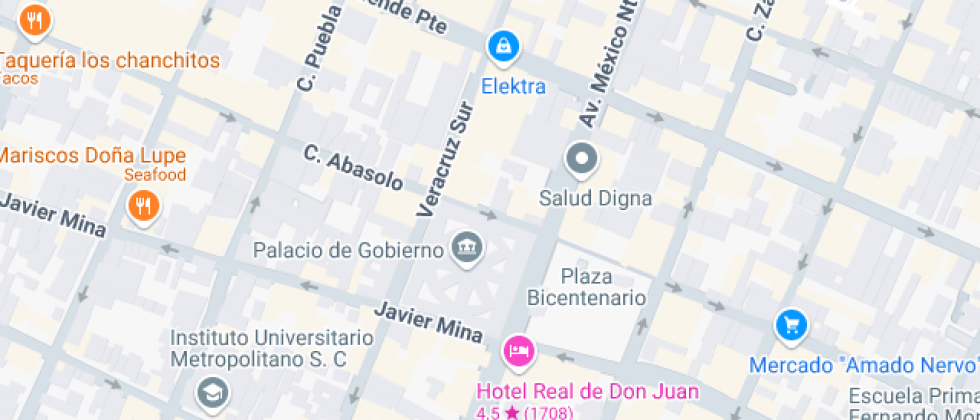Open the Elektra store pin
This screenshot has height=420, width=980.
pos(502,46)
